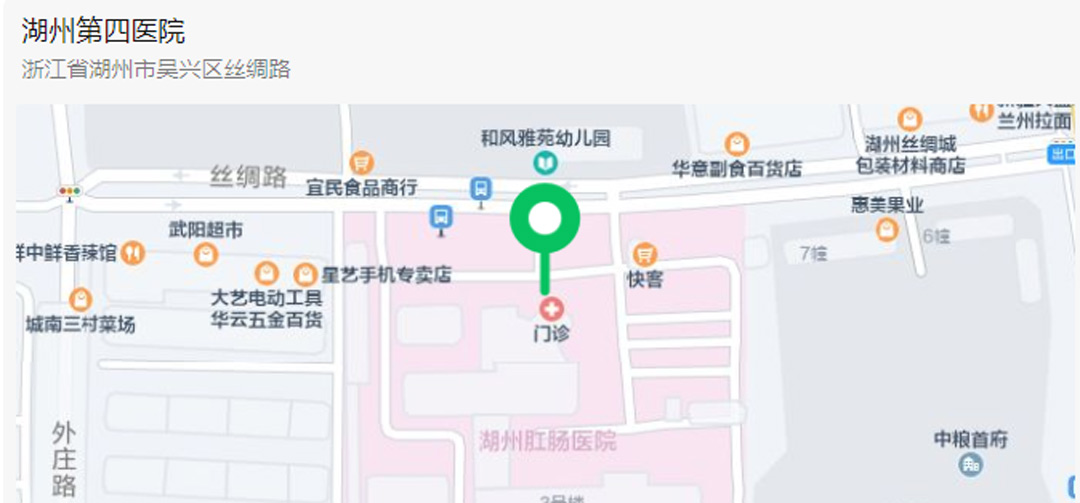The height and width of the screenshot is (503, 1080).
Task: Tap the 和风雅苑幼儿园 marker
Action: (546, 161)
